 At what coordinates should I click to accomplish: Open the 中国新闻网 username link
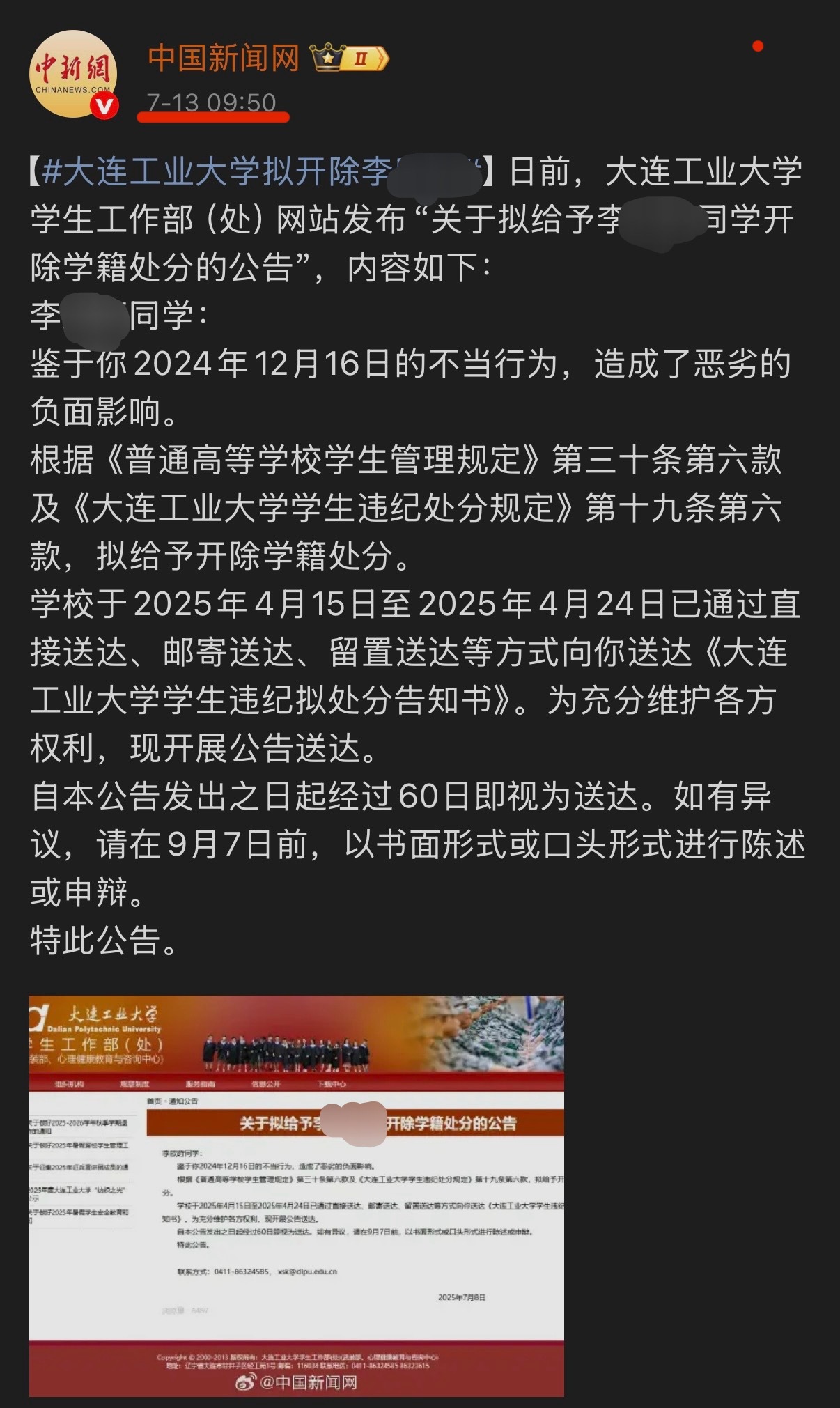coord(223,59)
